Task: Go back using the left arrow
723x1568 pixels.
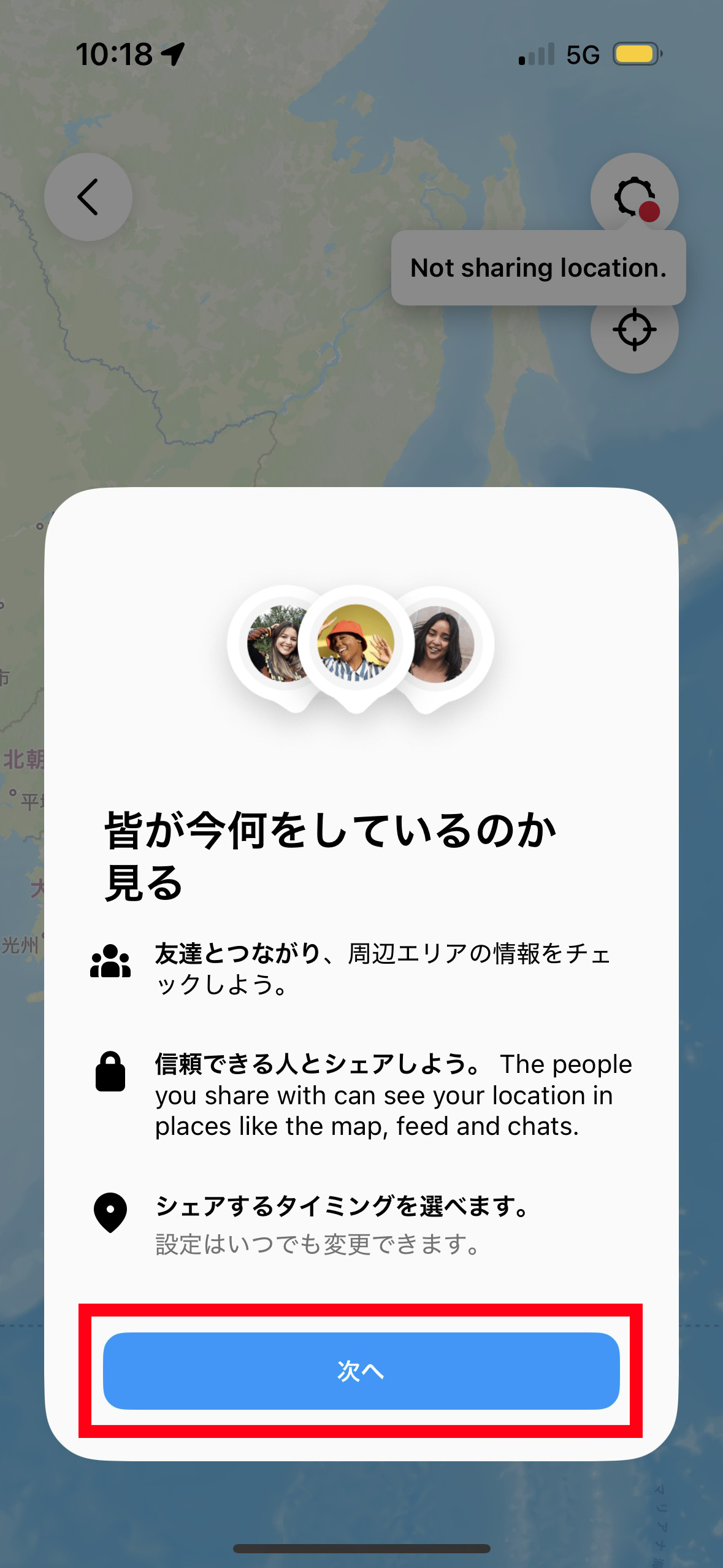Action: [x=88, y=197]
